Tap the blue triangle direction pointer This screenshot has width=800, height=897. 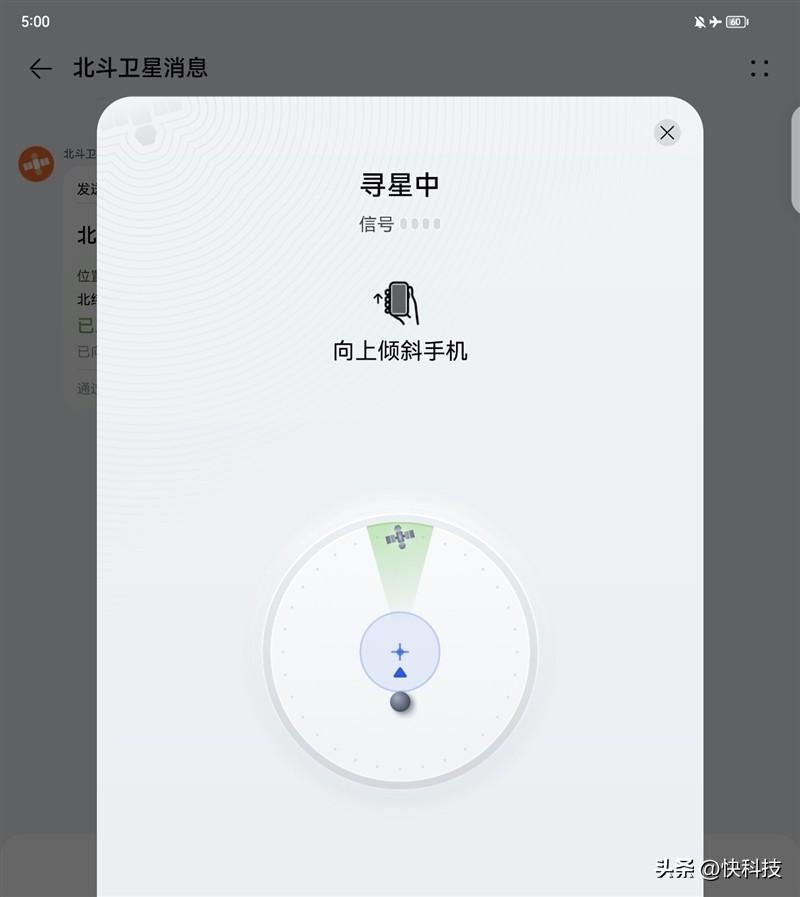point(401,674)
